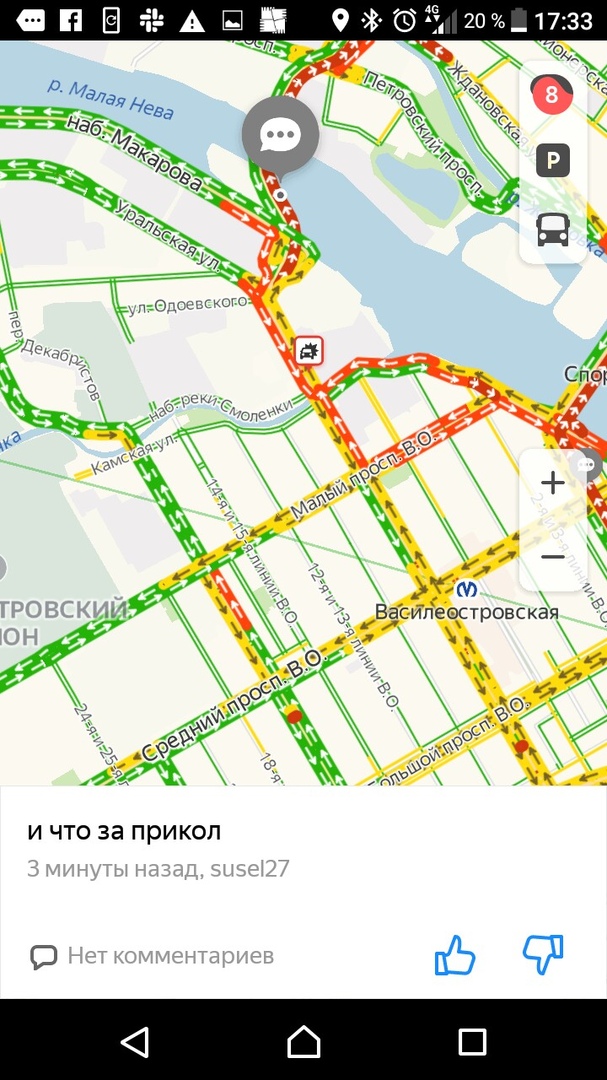Go back using the system back button
The width and height of the screenshot is (607, 1080).
[134, 1042]
